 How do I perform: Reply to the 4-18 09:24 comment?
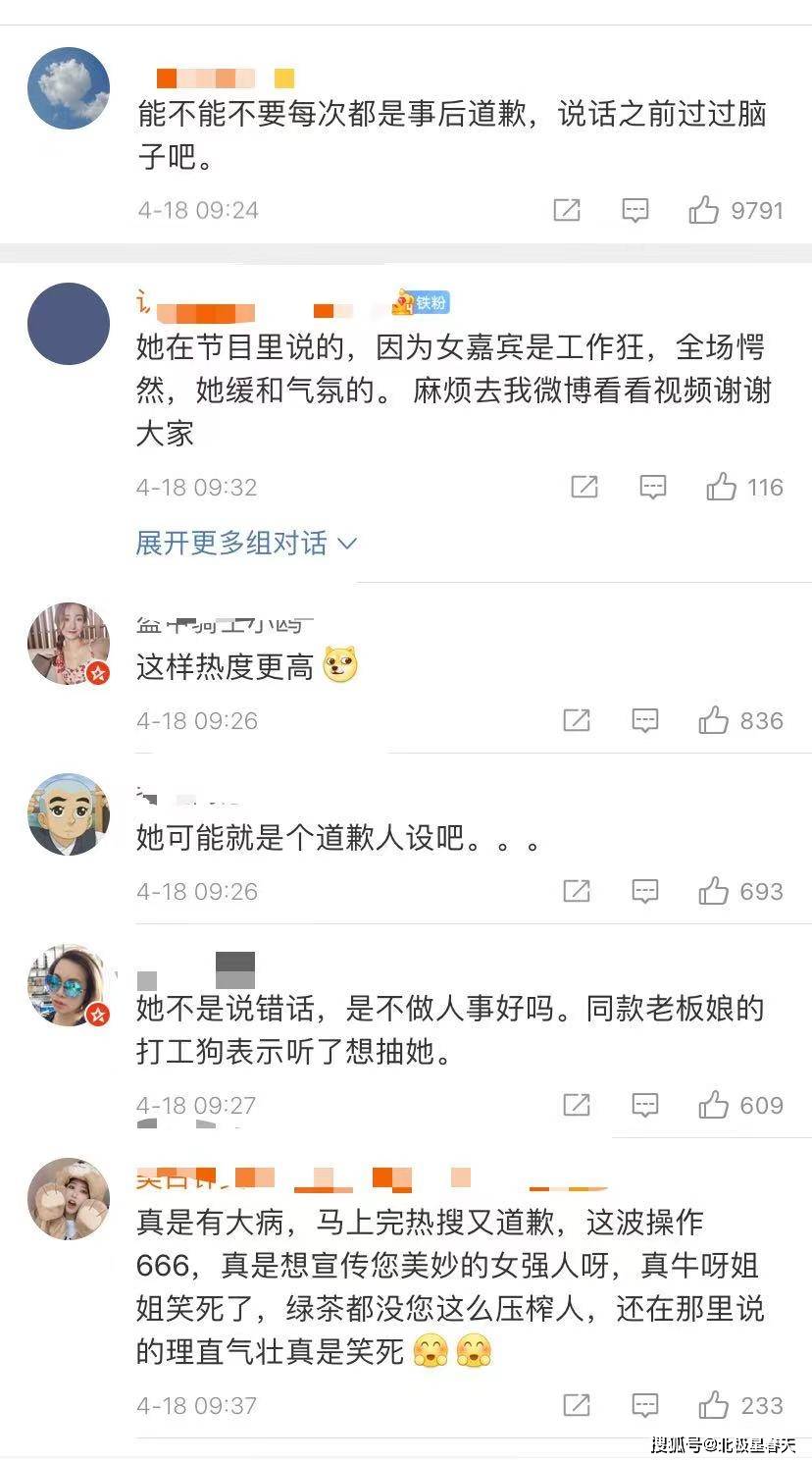coord(635,210)
